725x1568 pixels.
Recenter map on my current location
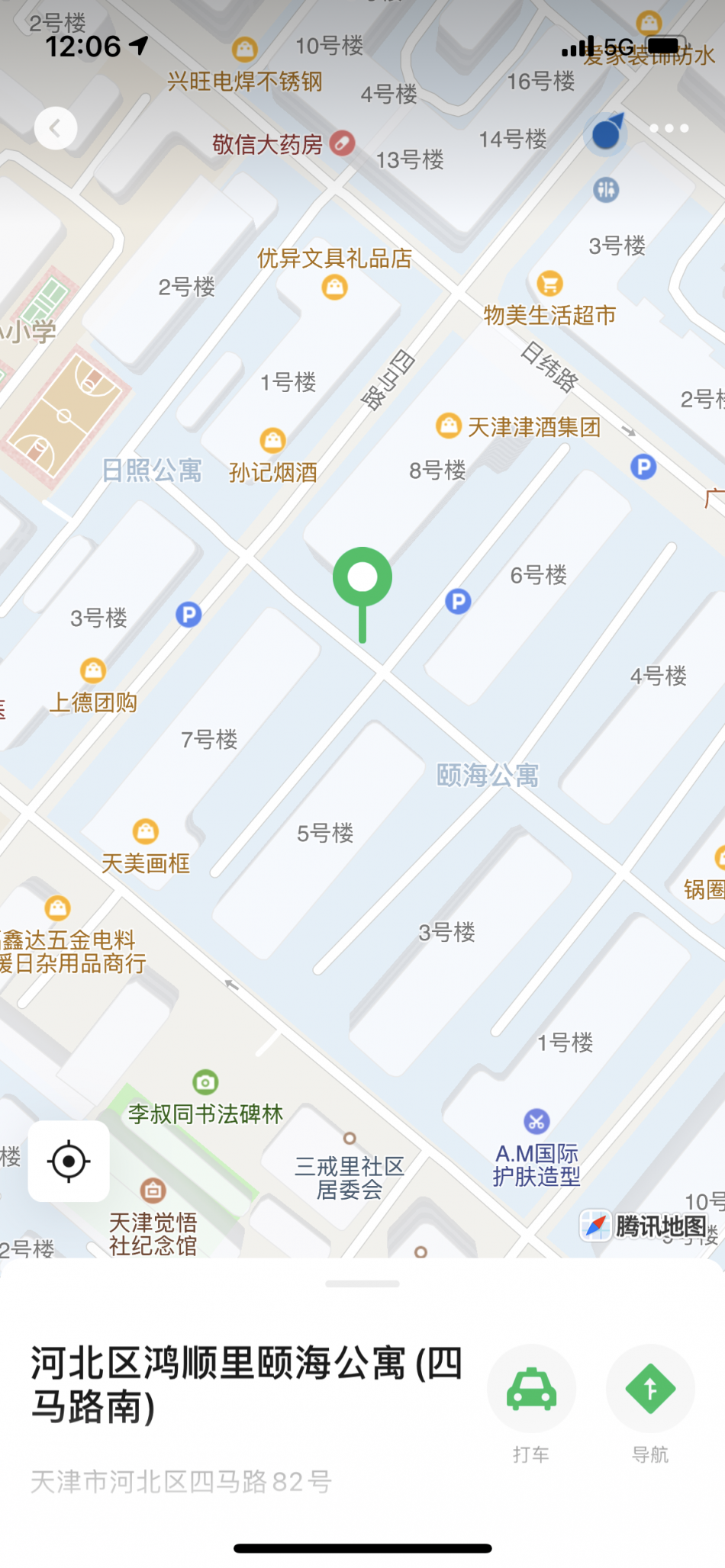tap(69, 1162)
